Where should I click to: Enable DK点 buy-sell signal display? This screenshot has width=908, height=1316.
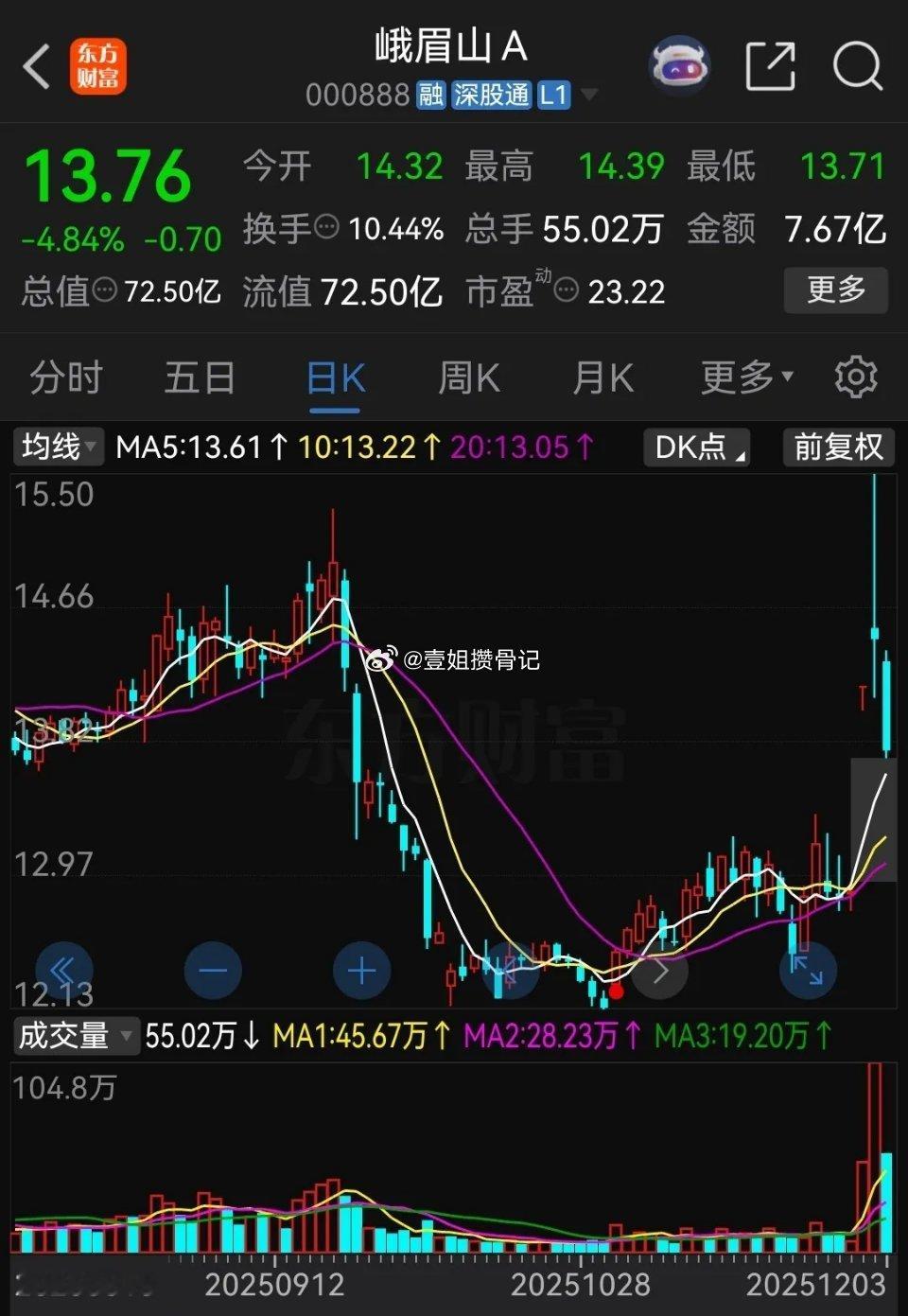point(694,447)
